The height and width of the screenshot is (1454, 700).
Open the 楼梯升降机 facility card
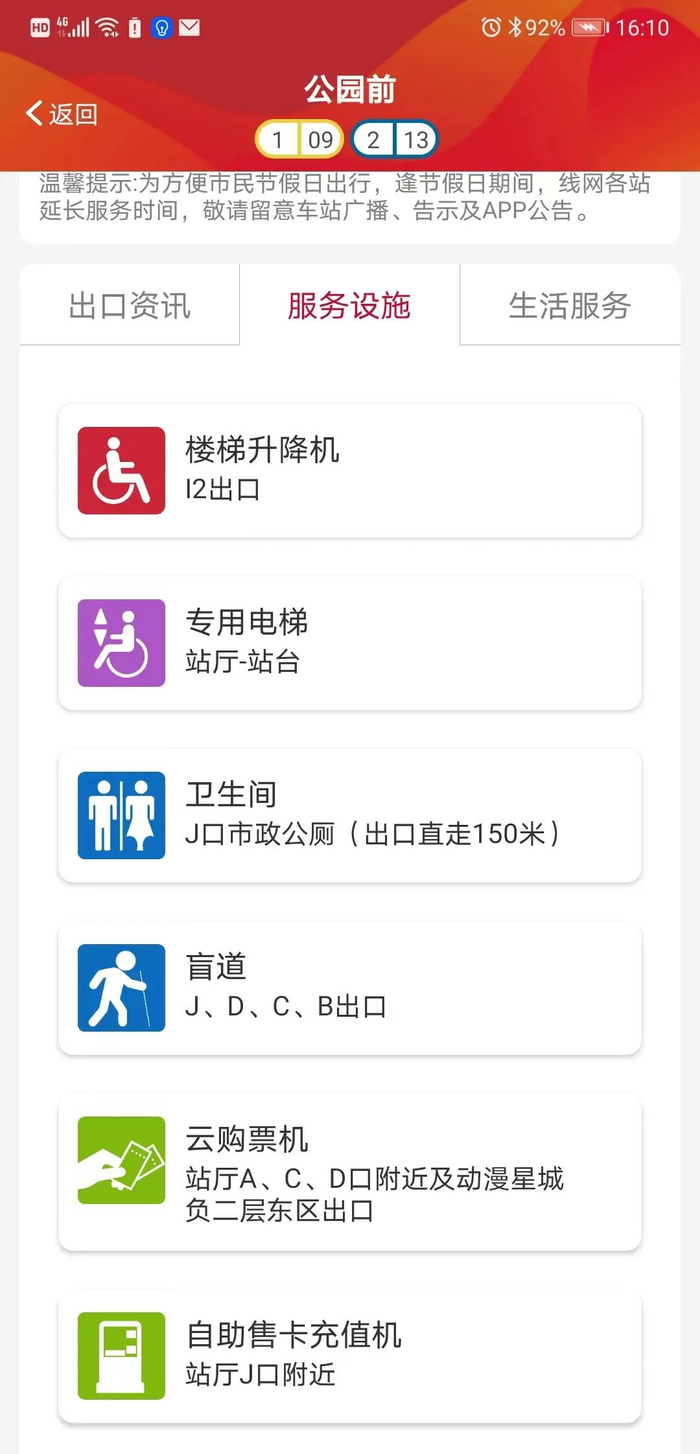click(x=349, y=471)
